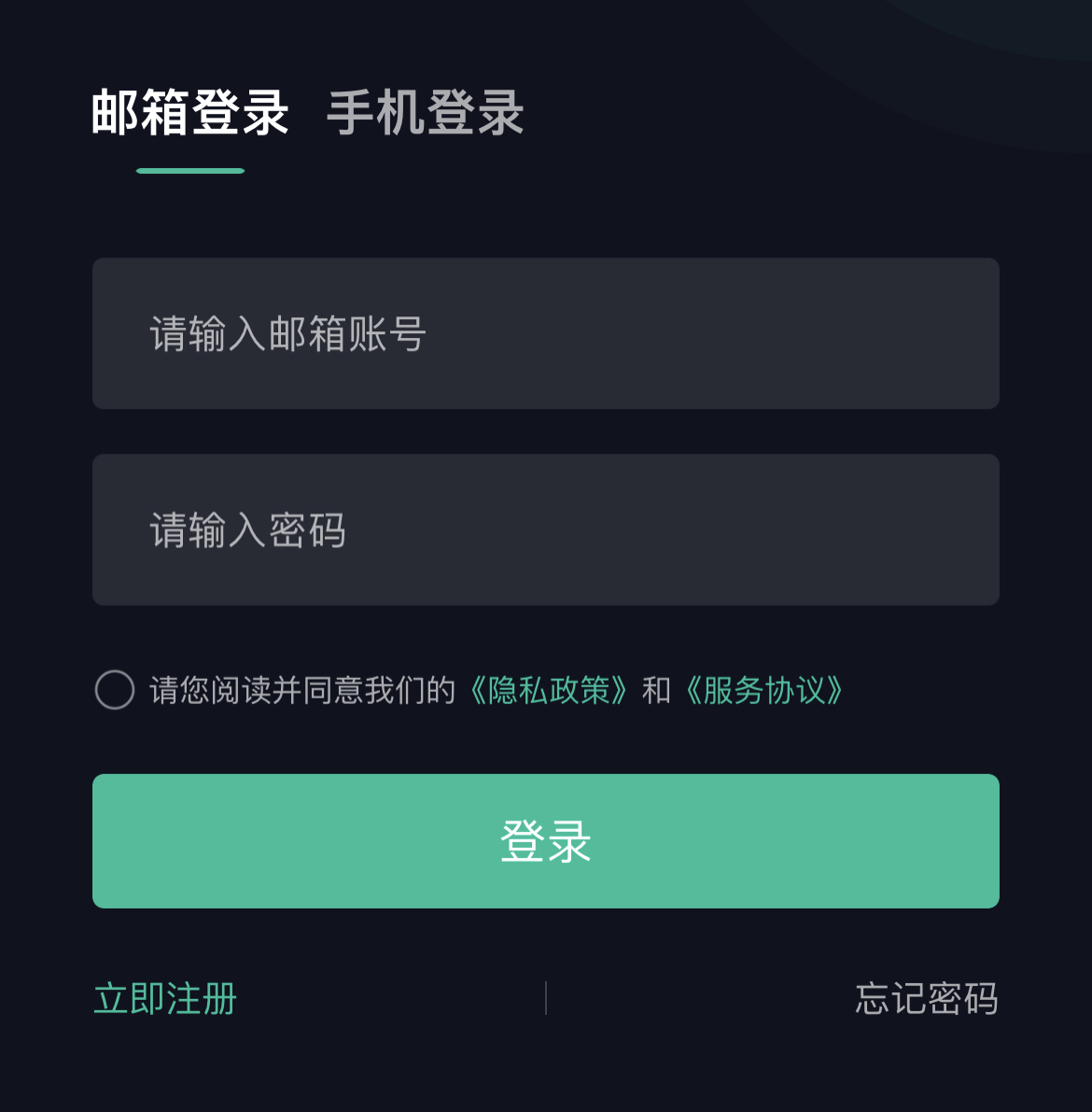Open 立即注册 to sign up
1092x1112 pixels.
click(x=165, y=998)
